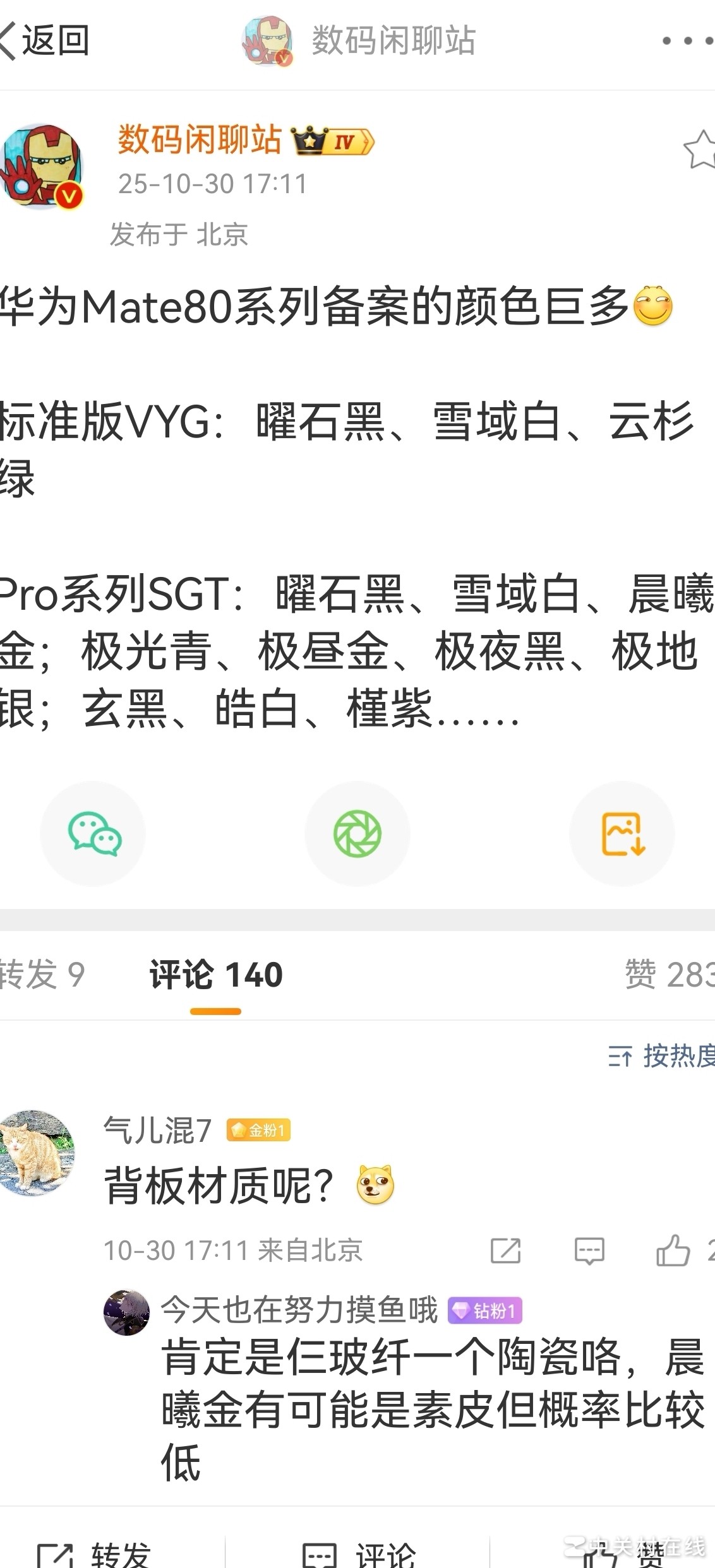Screen dimensions: 715x1568
Task: Share the post to Moments
Action: 357,834
